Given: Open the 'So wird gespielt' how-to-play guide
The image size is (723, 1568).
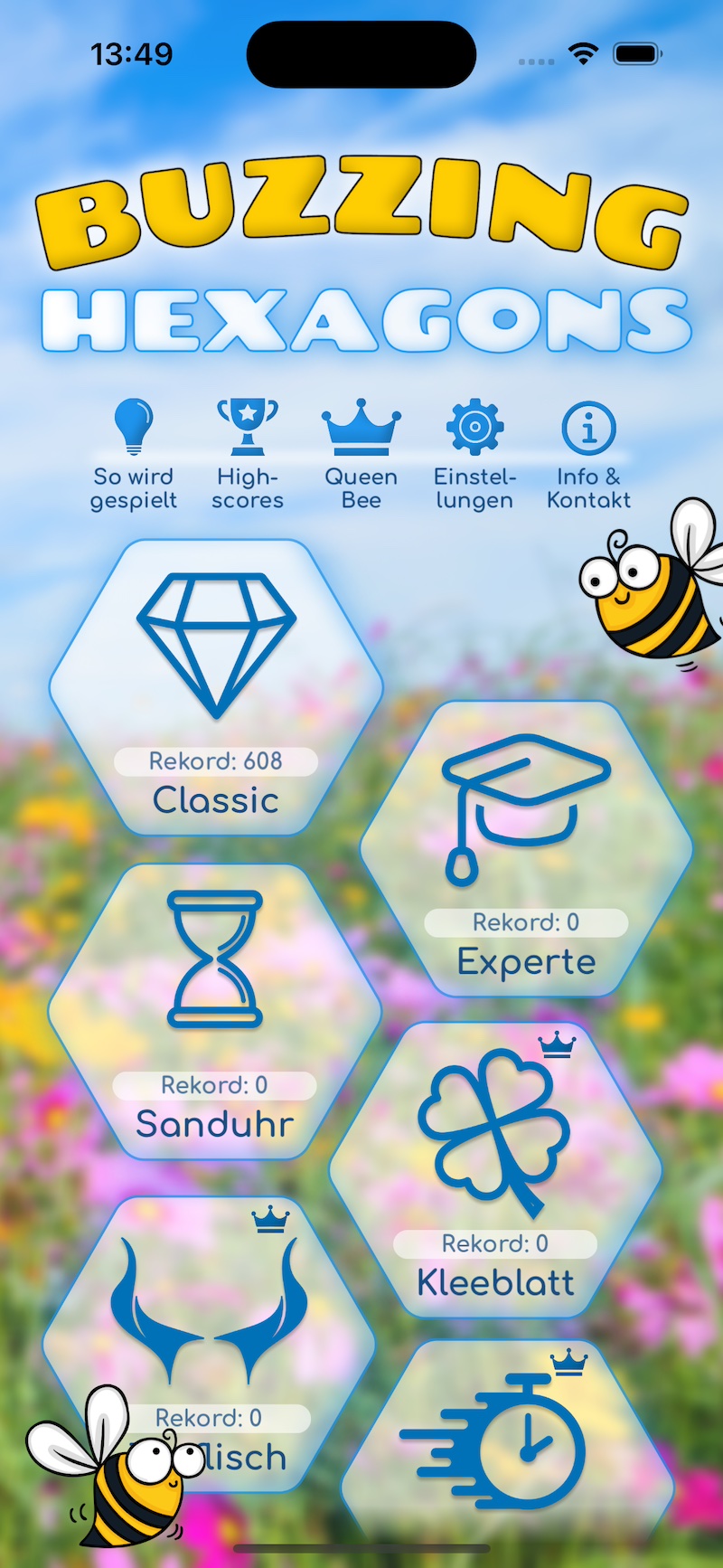Looking at the screenshot, I should click(x=134, y=454).
